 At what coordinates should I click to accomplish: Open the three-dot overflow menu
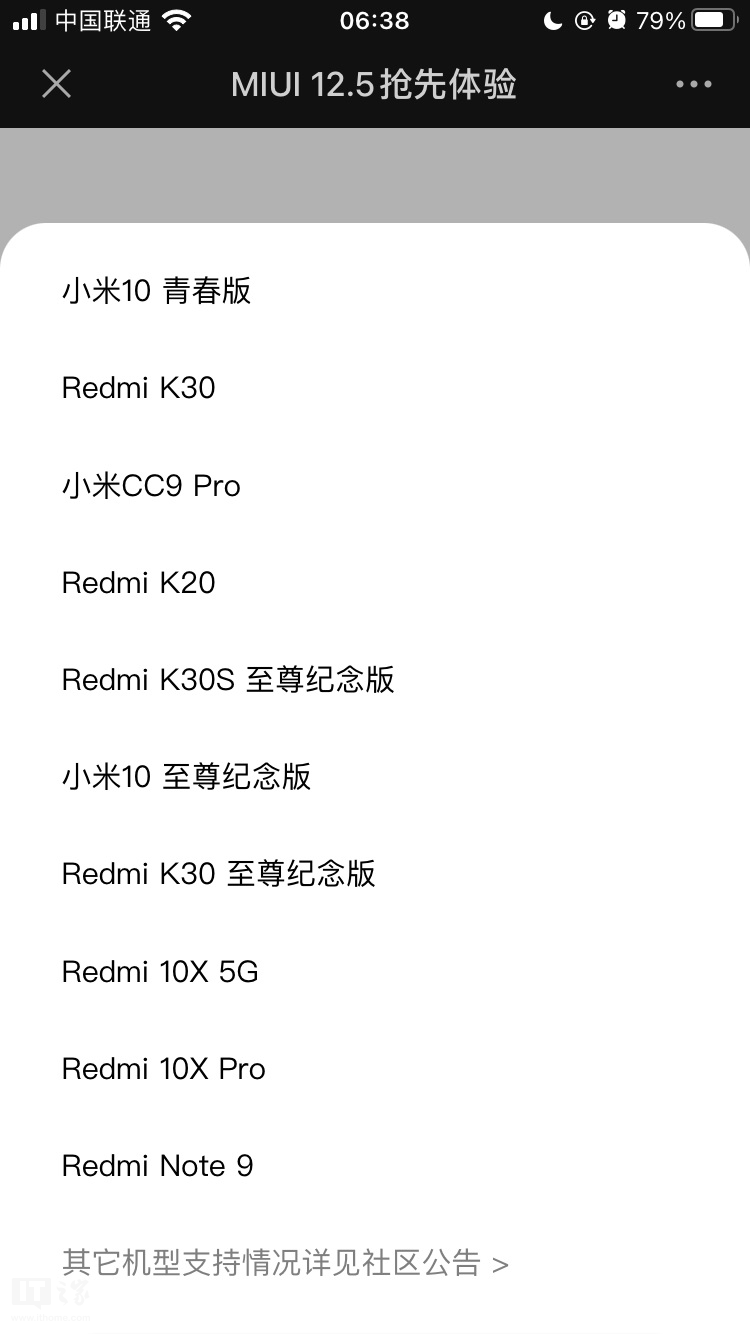[x=693, y=84]
